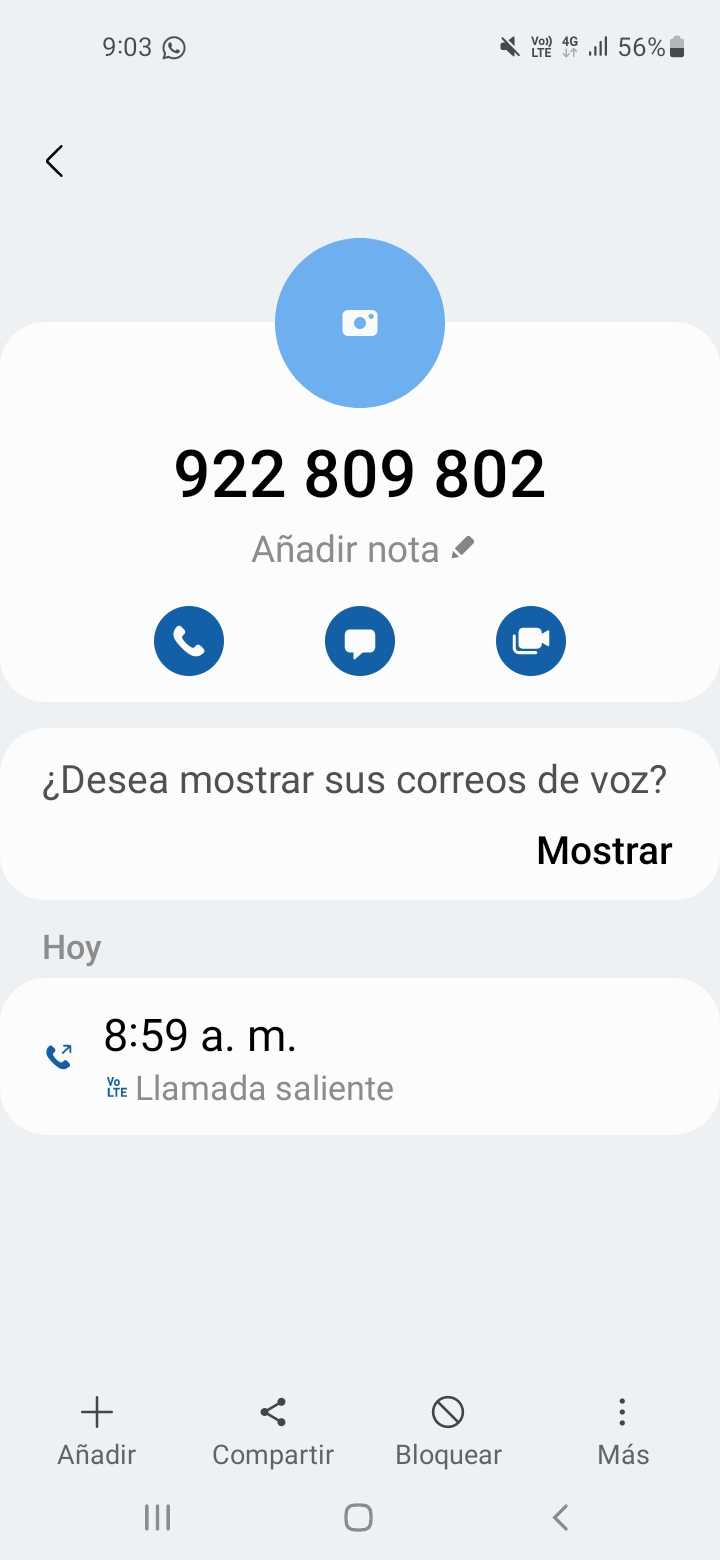
Task: Add a contact photo via camera avatar
Action: 359,323
